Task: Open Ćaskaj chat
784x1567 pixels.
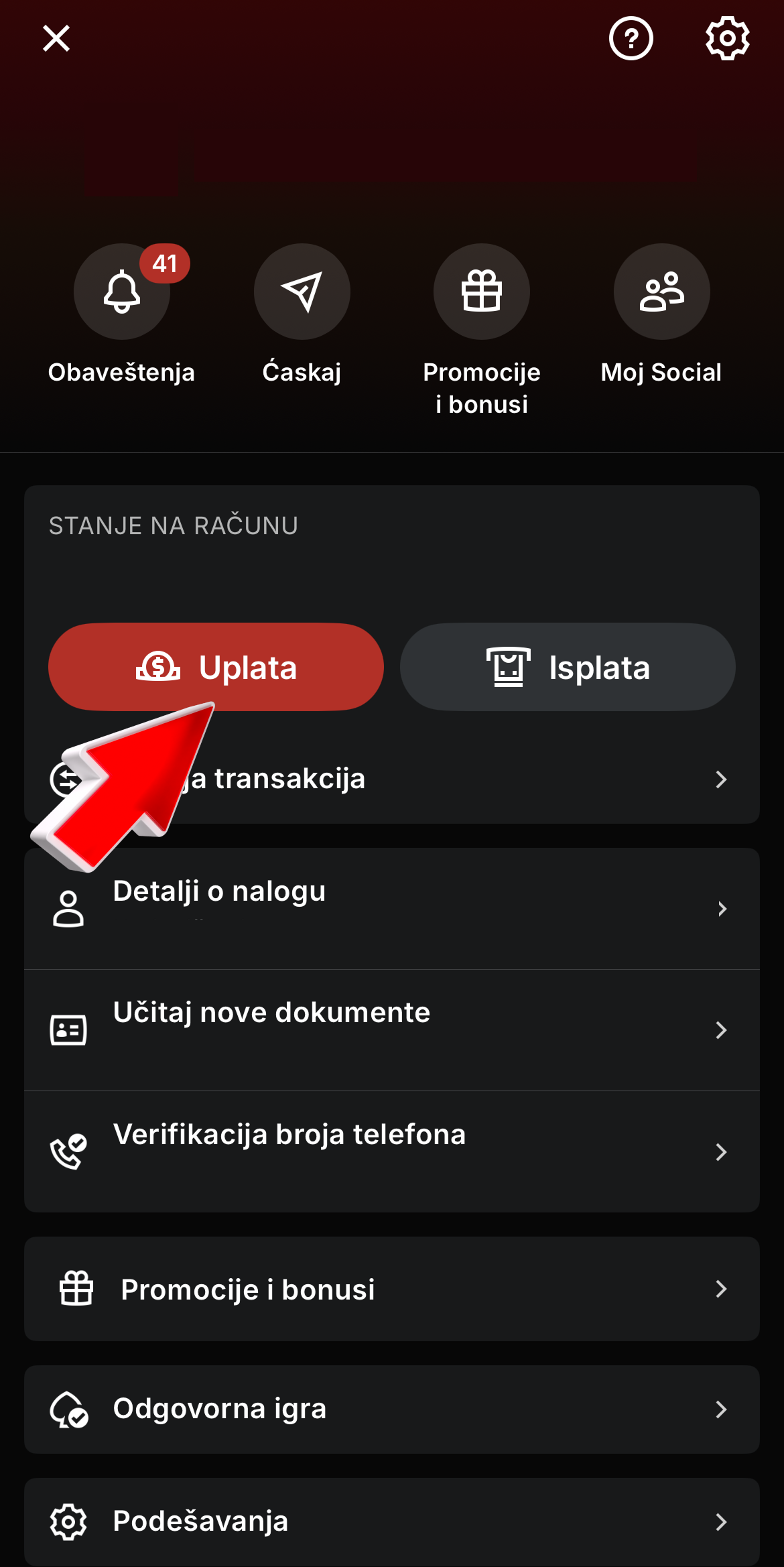Action: (x=302, y=292)
